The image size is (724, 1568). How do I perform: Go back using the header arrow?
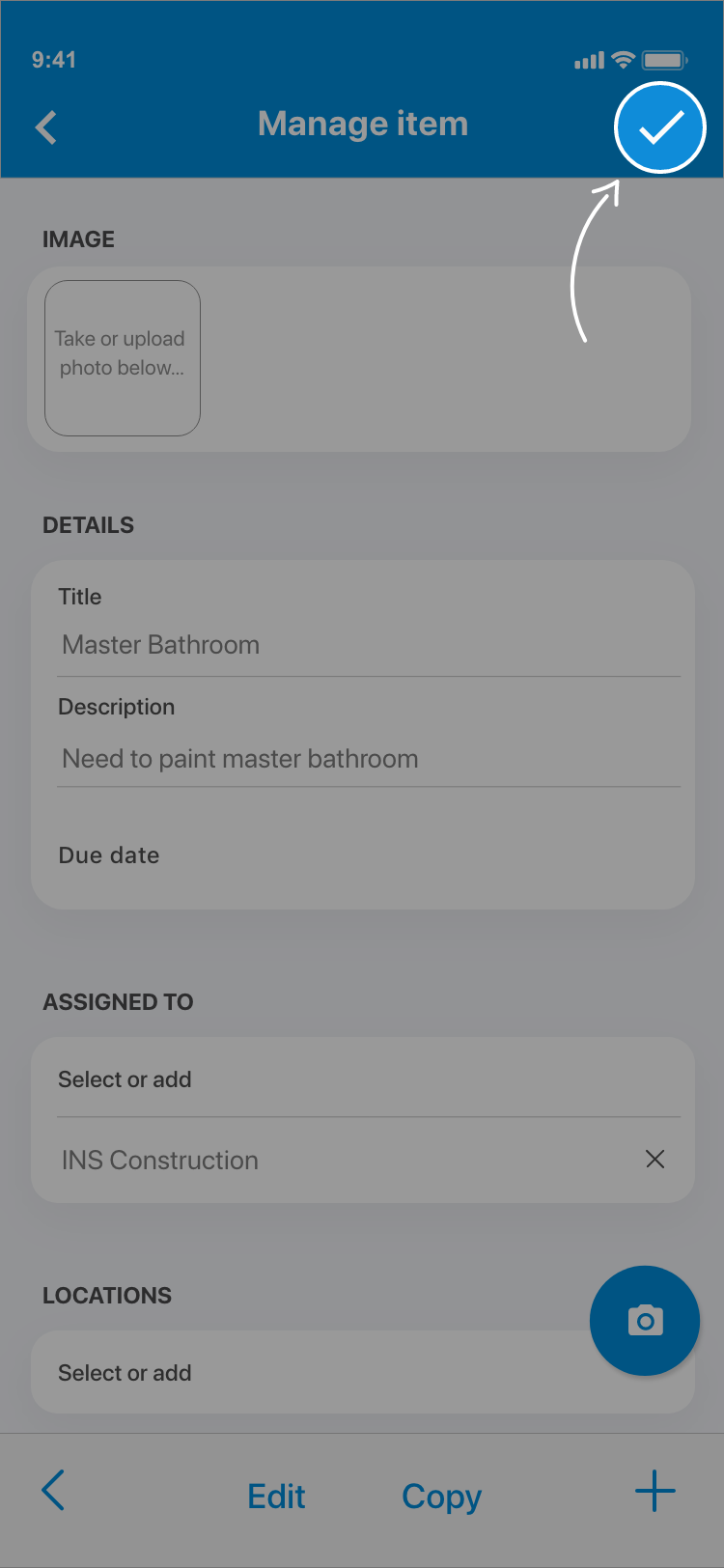(46, 127)
